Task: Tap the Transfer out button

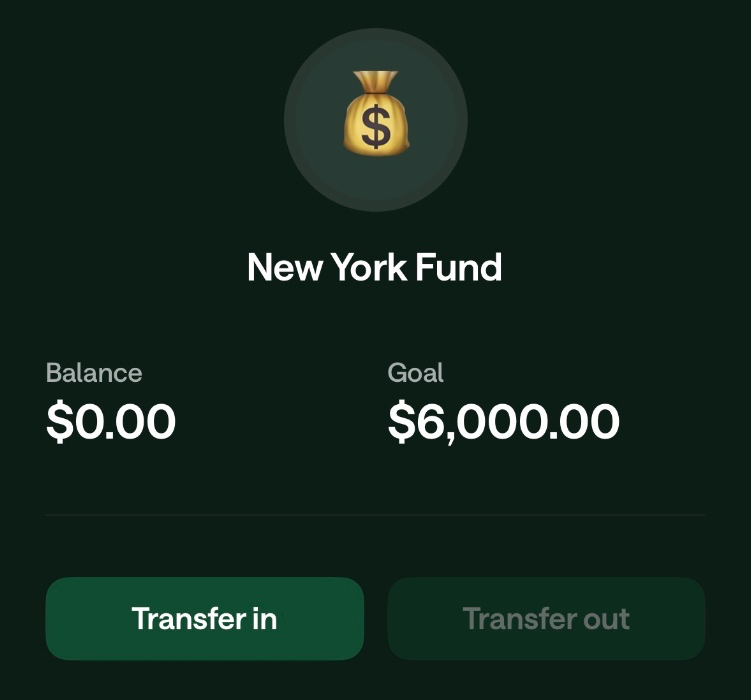Action: click(x=546, y=618)
